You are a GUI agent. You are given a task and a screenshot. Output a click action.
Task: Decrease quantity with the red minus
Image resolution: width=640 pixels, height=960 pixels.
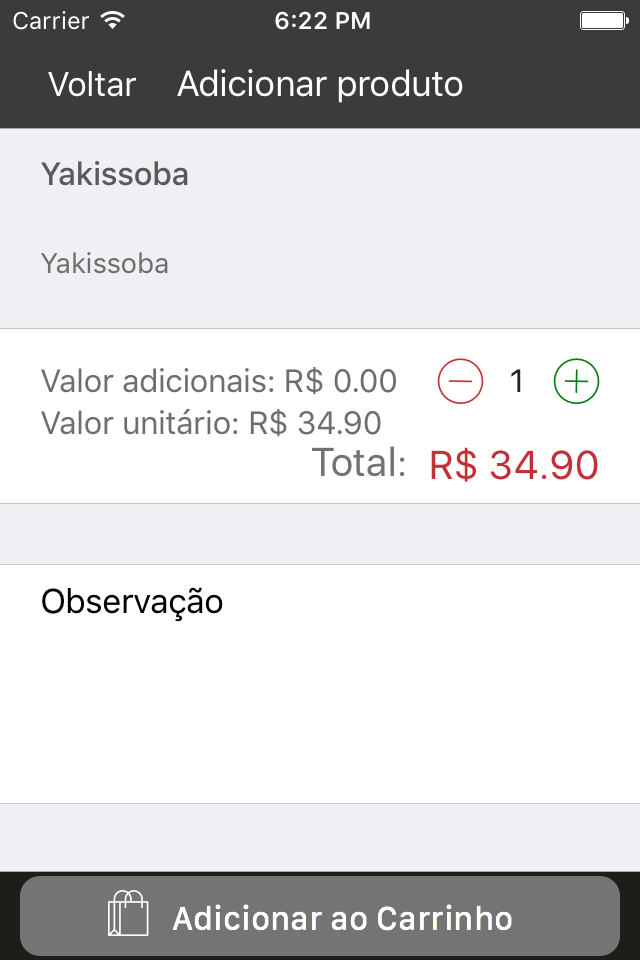460,381
